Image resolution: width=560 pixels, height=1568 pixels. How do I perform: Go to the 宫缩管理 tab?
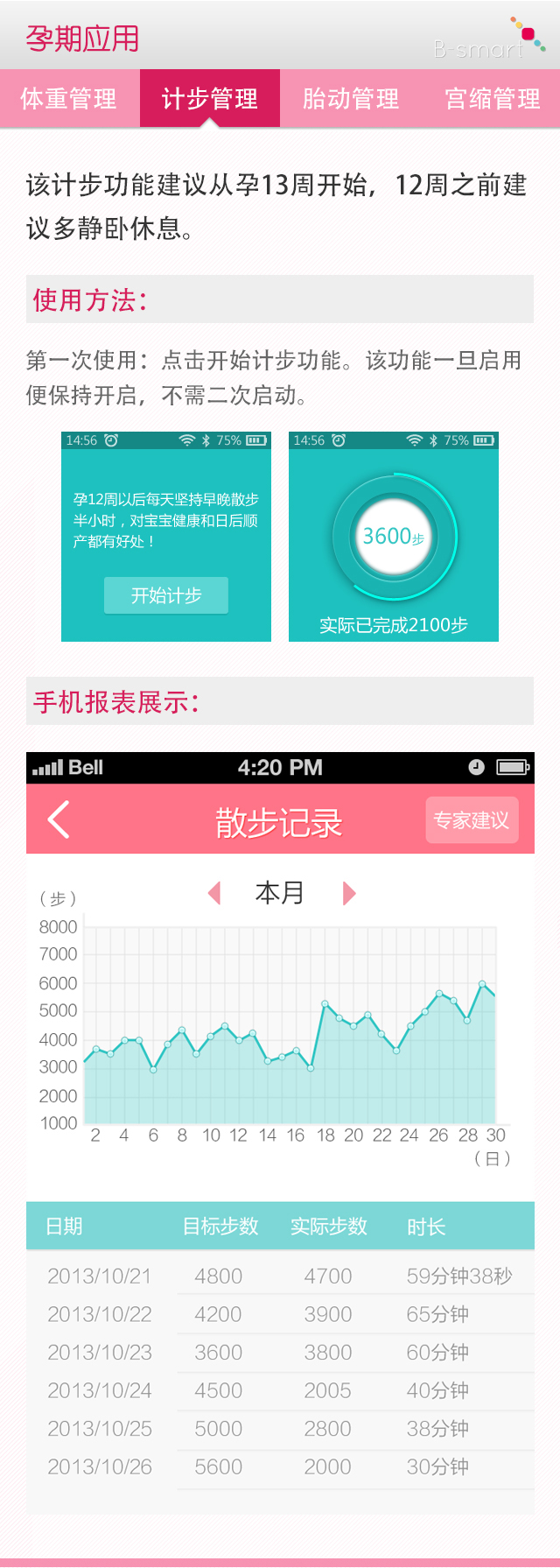click(x=492, y=99)
